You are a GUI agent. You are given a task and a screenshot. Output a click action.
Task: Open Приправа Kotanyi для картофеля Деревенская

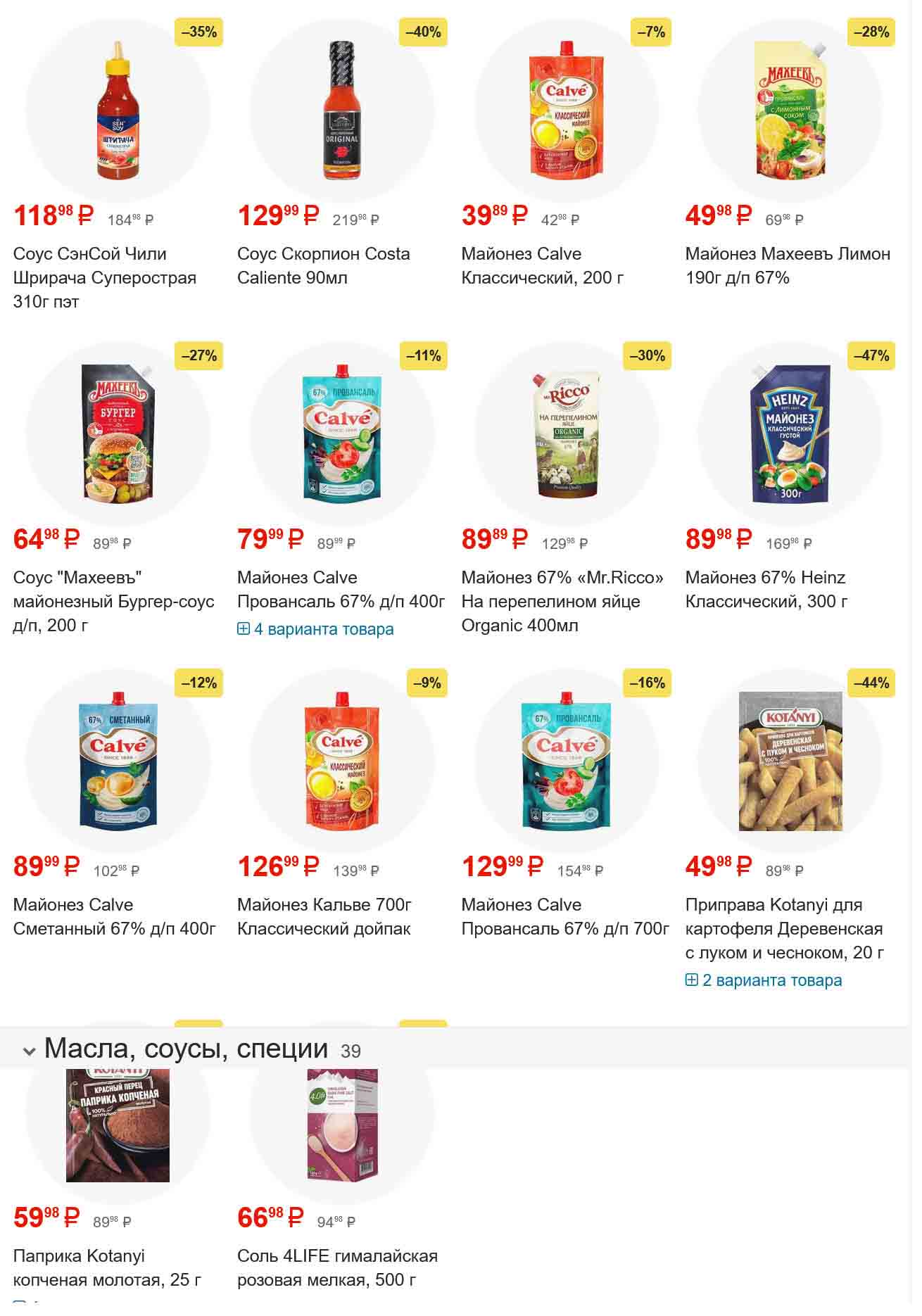783,928
